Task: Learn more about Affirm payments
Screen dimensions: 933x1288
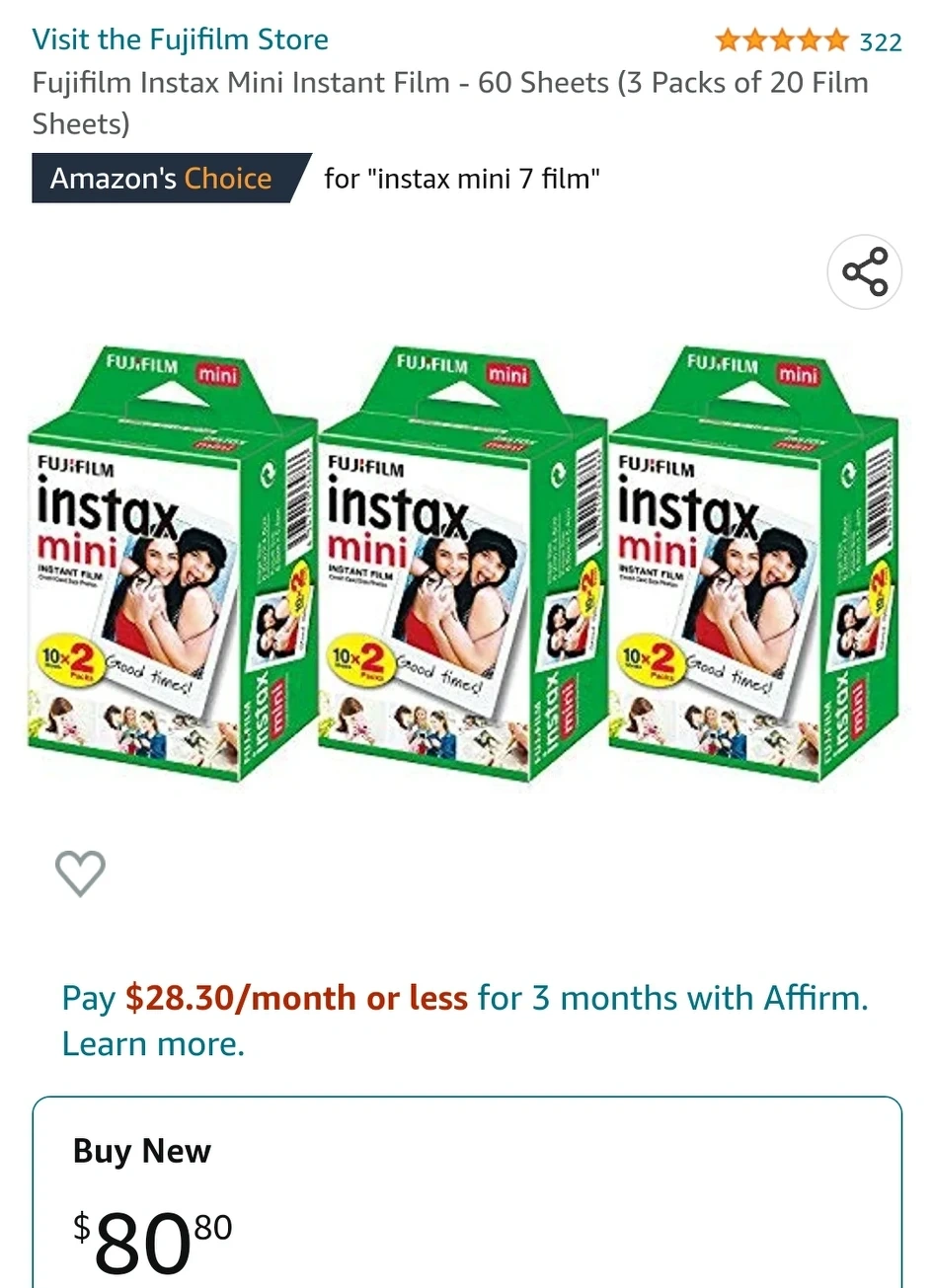Action: coord(153,1044)
